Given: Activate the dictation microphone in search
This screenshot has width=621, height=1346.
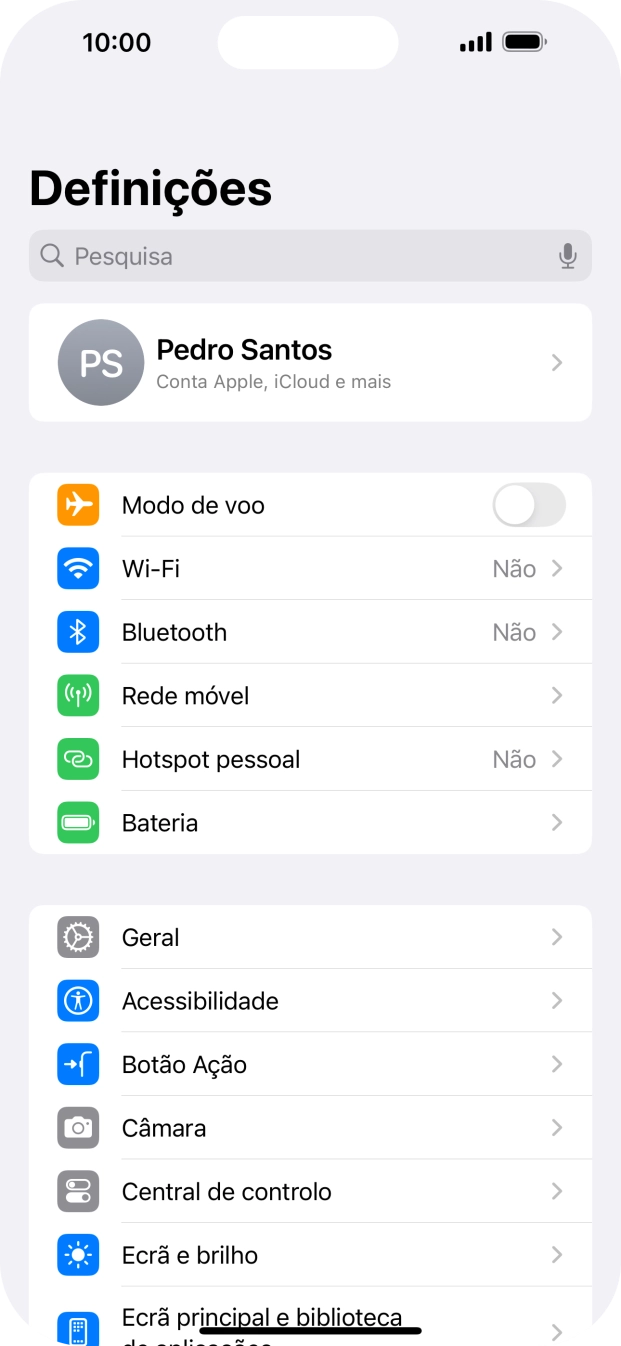Looking at the screenshot, I should pyautogui.click(x=568, y=257).
